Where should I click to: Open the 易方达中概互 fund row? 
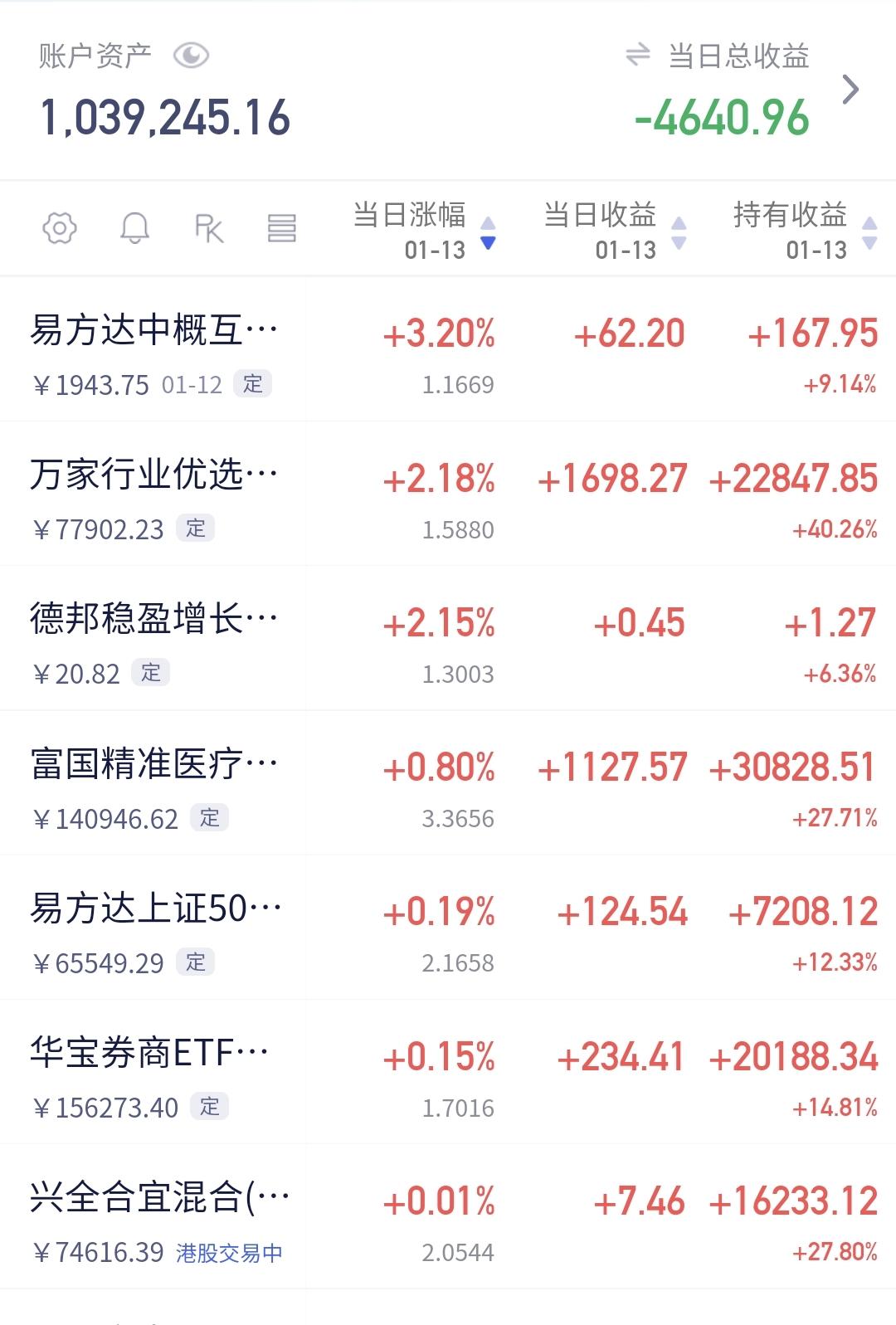448,349
